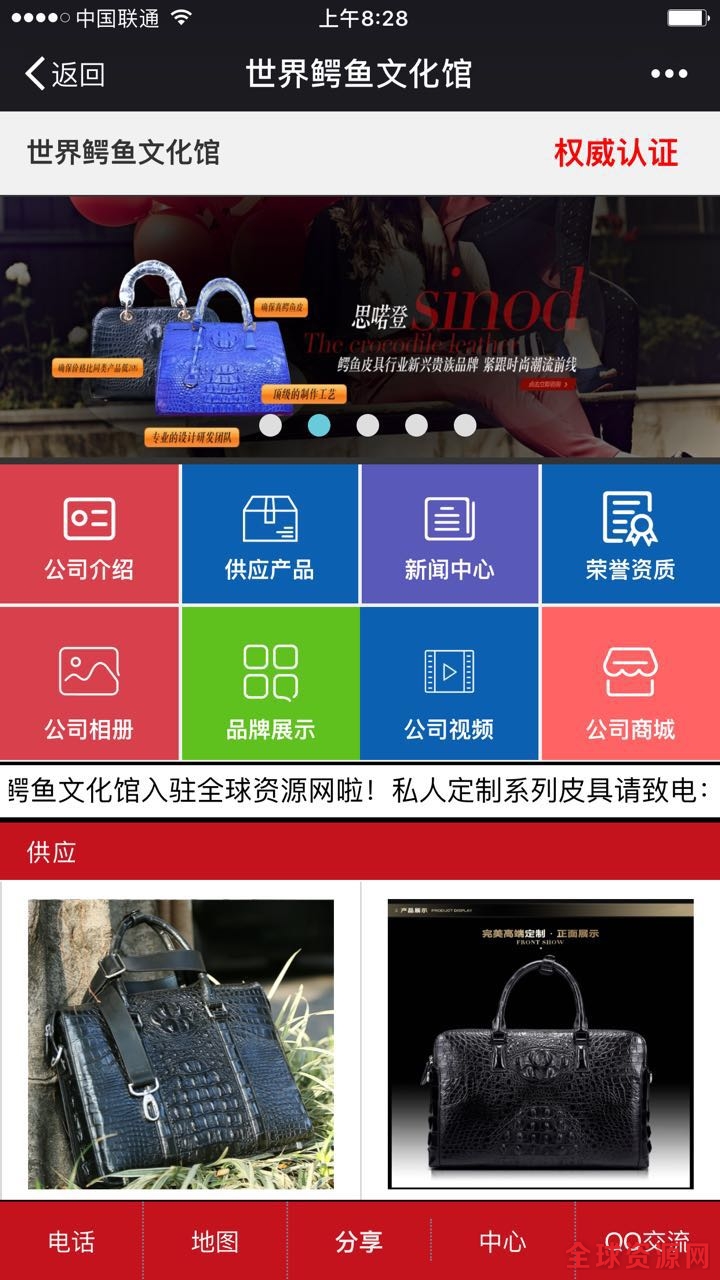720x1280 pixels.
Task: Open the three-dot overflow menu
Action: tap(669, 74)
